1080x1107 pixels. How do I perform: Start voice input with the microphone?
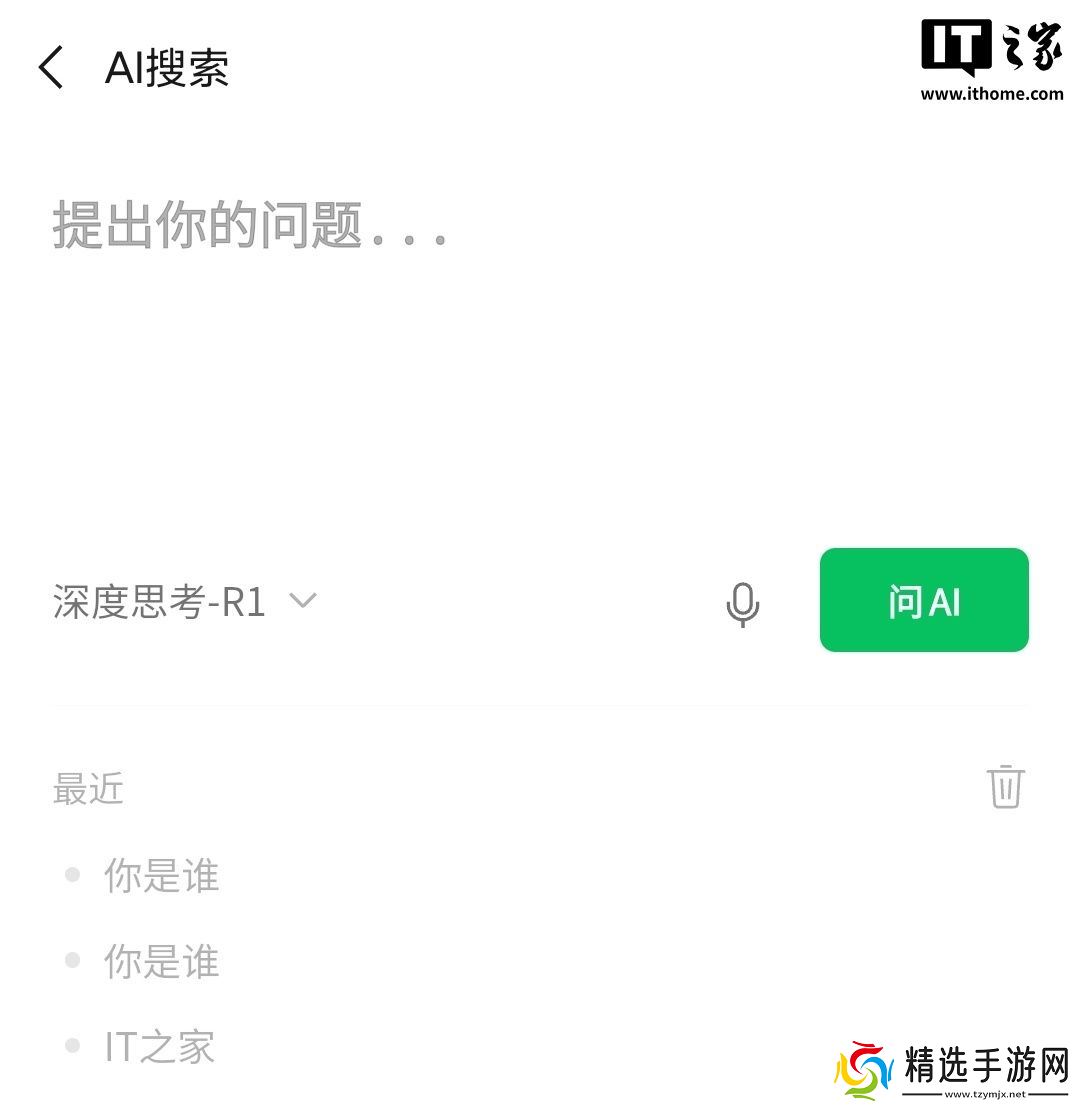point(742,603)
